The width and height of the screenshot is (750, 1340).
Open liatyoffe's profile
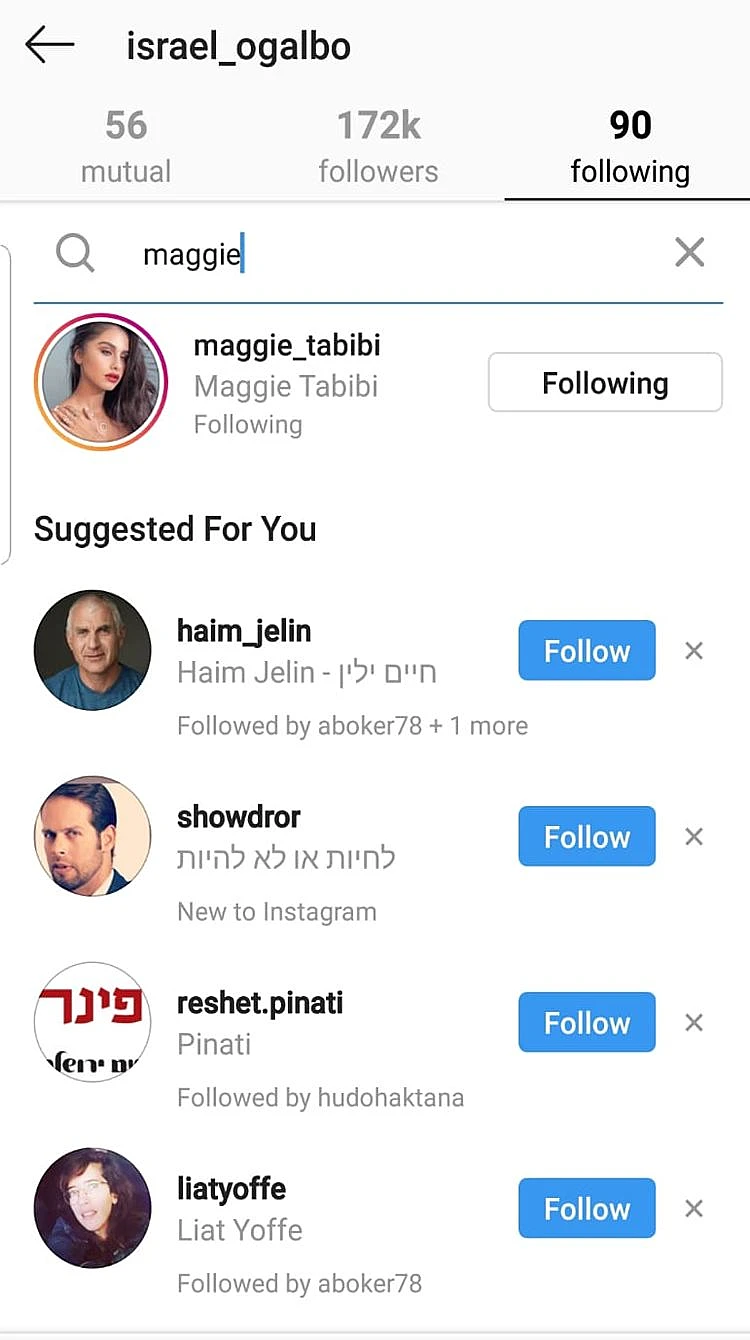[231, 1189]
